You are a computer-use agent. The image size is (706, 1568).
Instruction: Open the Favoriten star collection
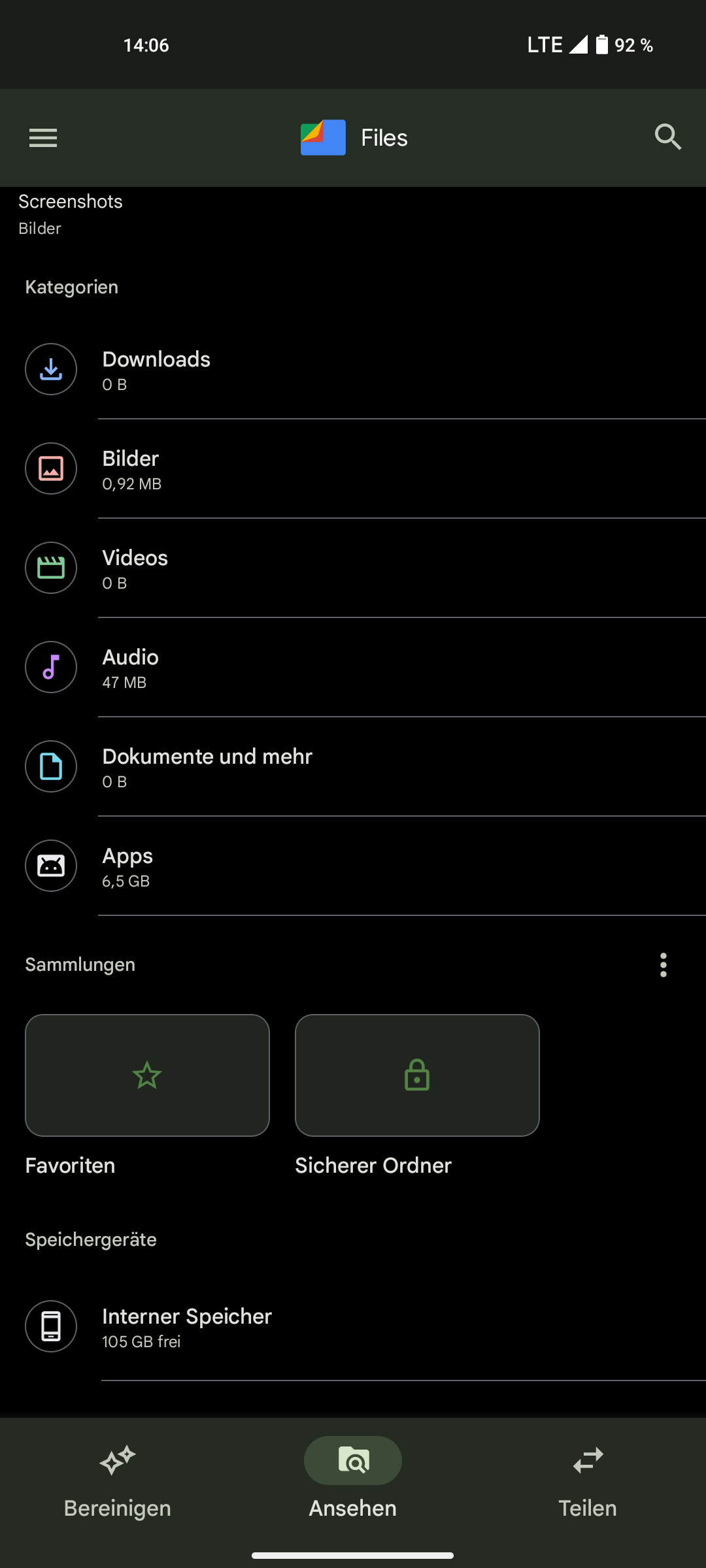pos(147,1075)
